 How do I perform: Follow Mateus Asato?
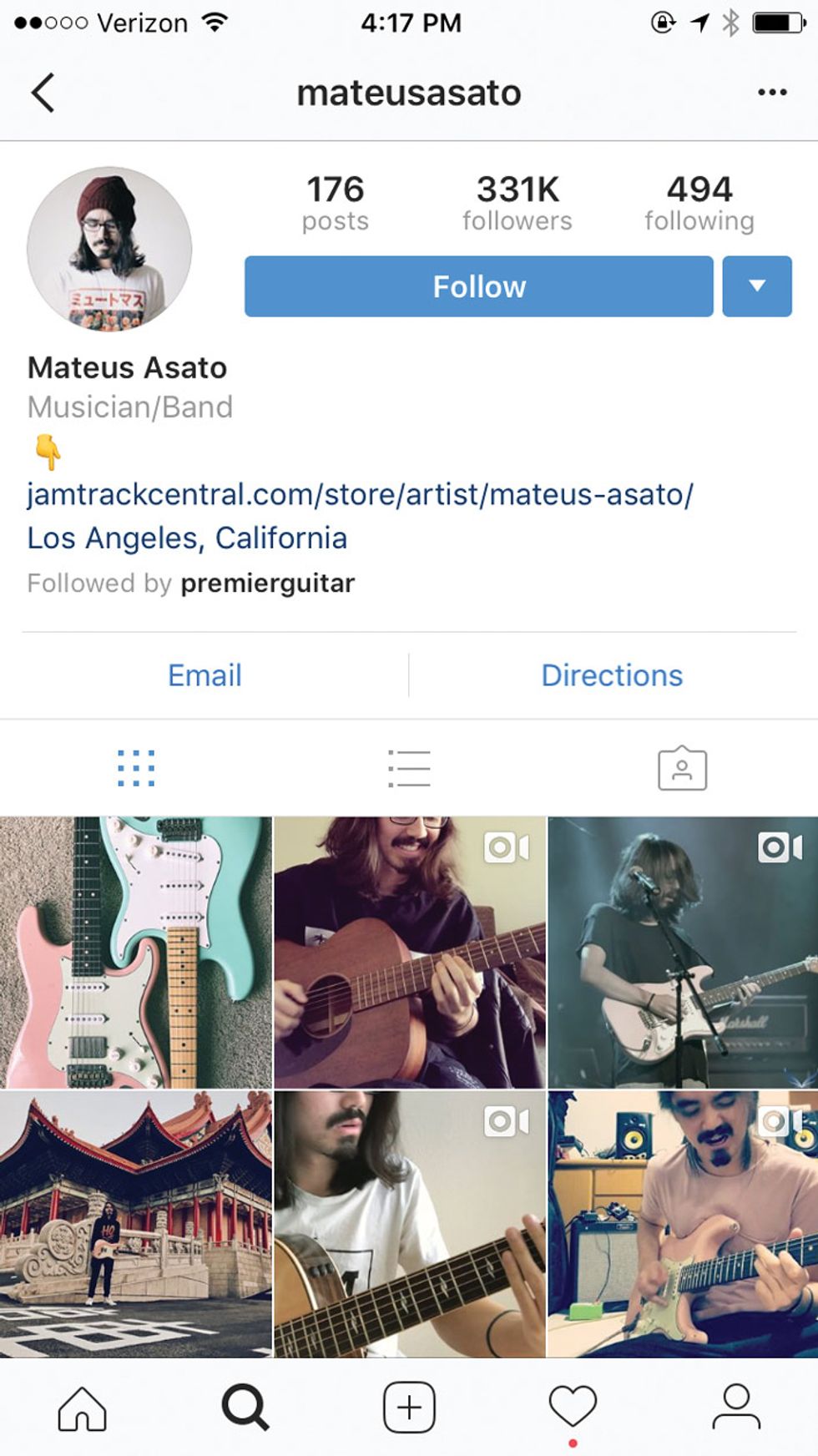[478, 286]
